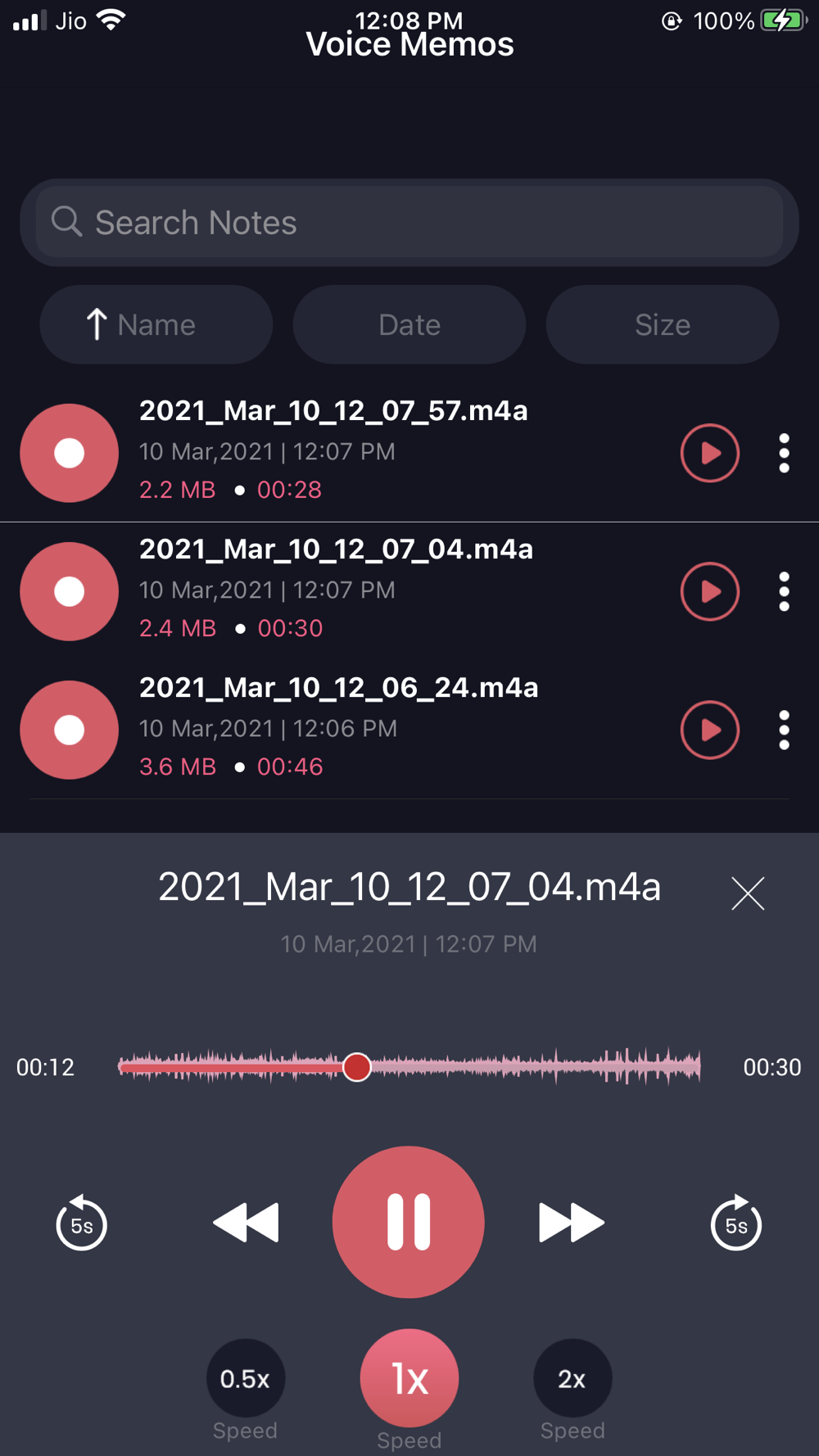Viewport: 819px width, 1456px height.
Task: Open options for 2021_Mar_10_12_07_04.m4a
Action: [x=784, y=591]
